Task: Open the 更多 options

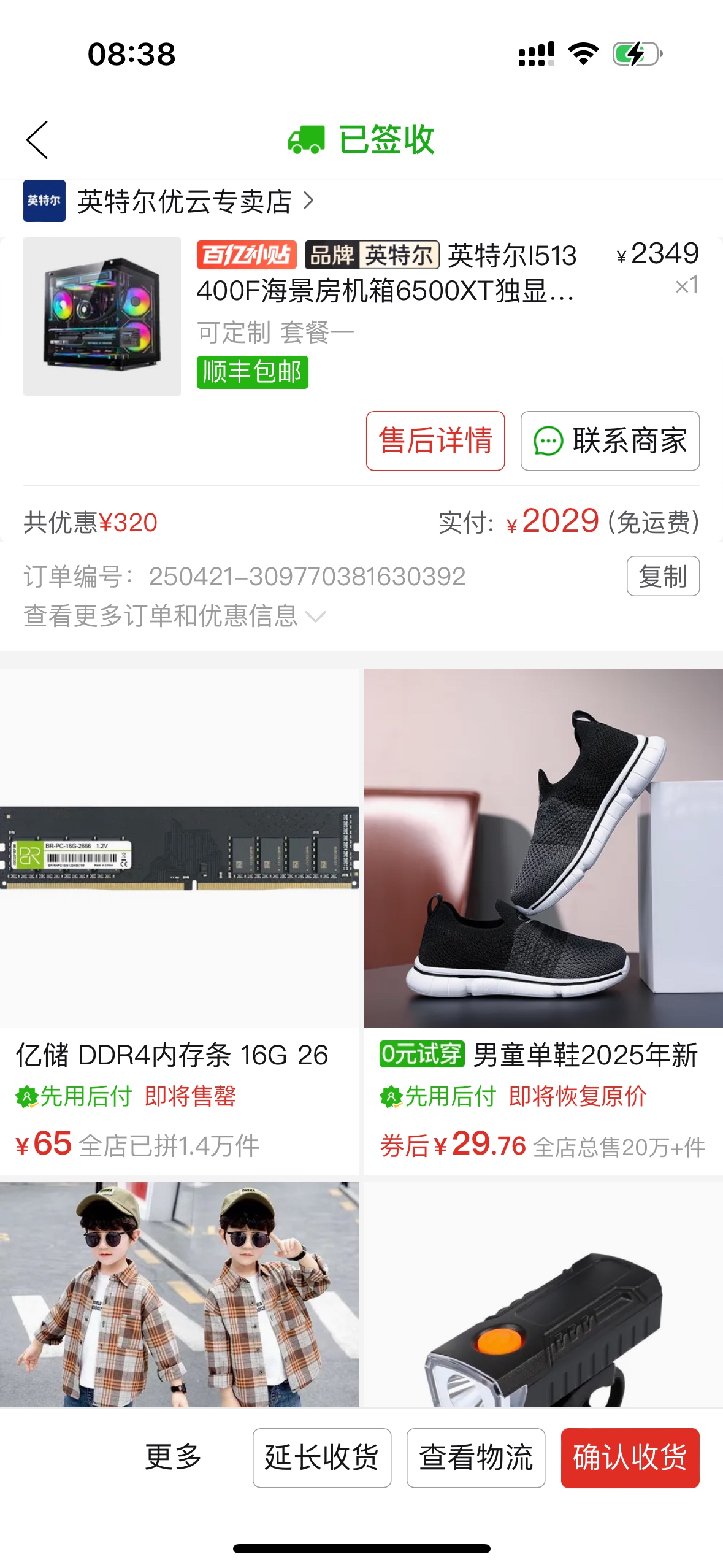Action: point(173,1457)
